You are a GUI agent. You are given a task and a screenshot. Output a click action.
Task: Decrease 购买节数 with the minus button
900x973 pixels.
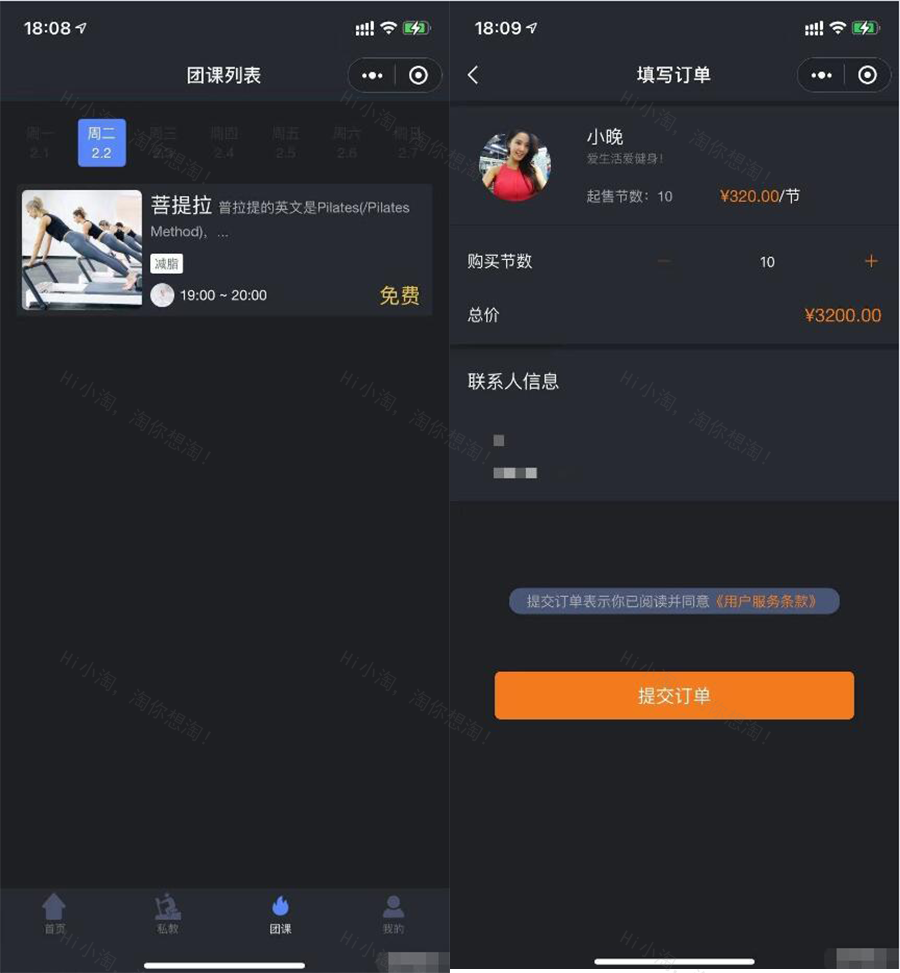[664, 261]
